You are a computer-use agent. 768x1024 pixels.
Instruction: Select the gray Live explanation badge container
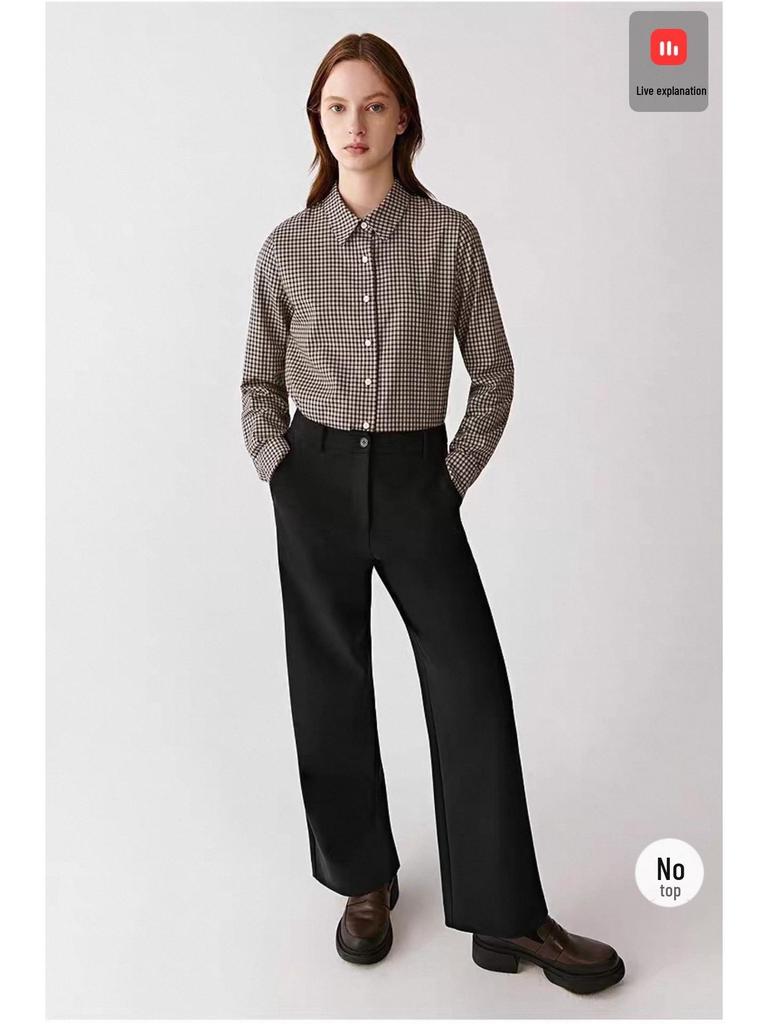coord(670,60)
